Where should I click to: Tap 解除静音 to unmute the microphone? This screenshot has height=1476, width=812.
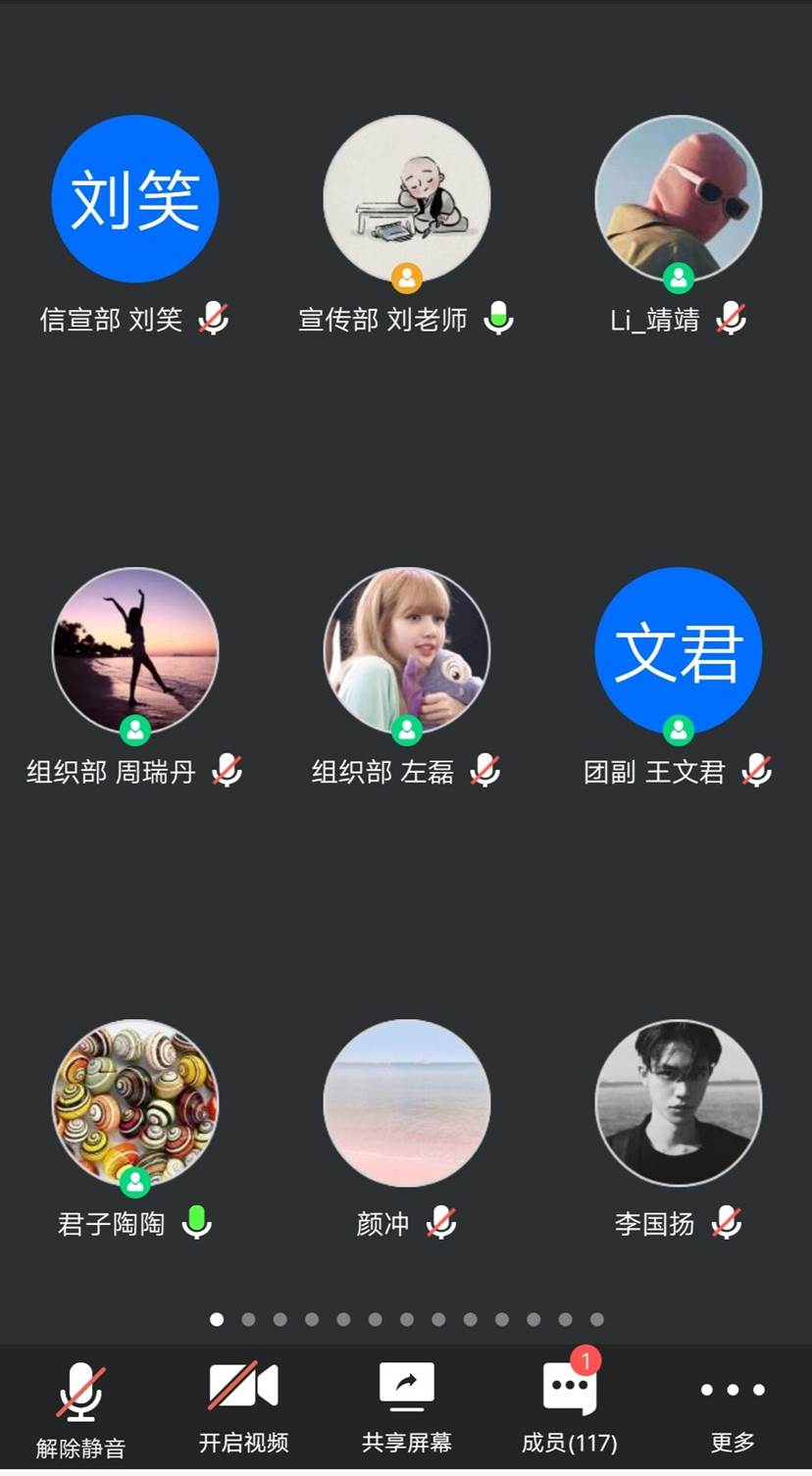80,1409
